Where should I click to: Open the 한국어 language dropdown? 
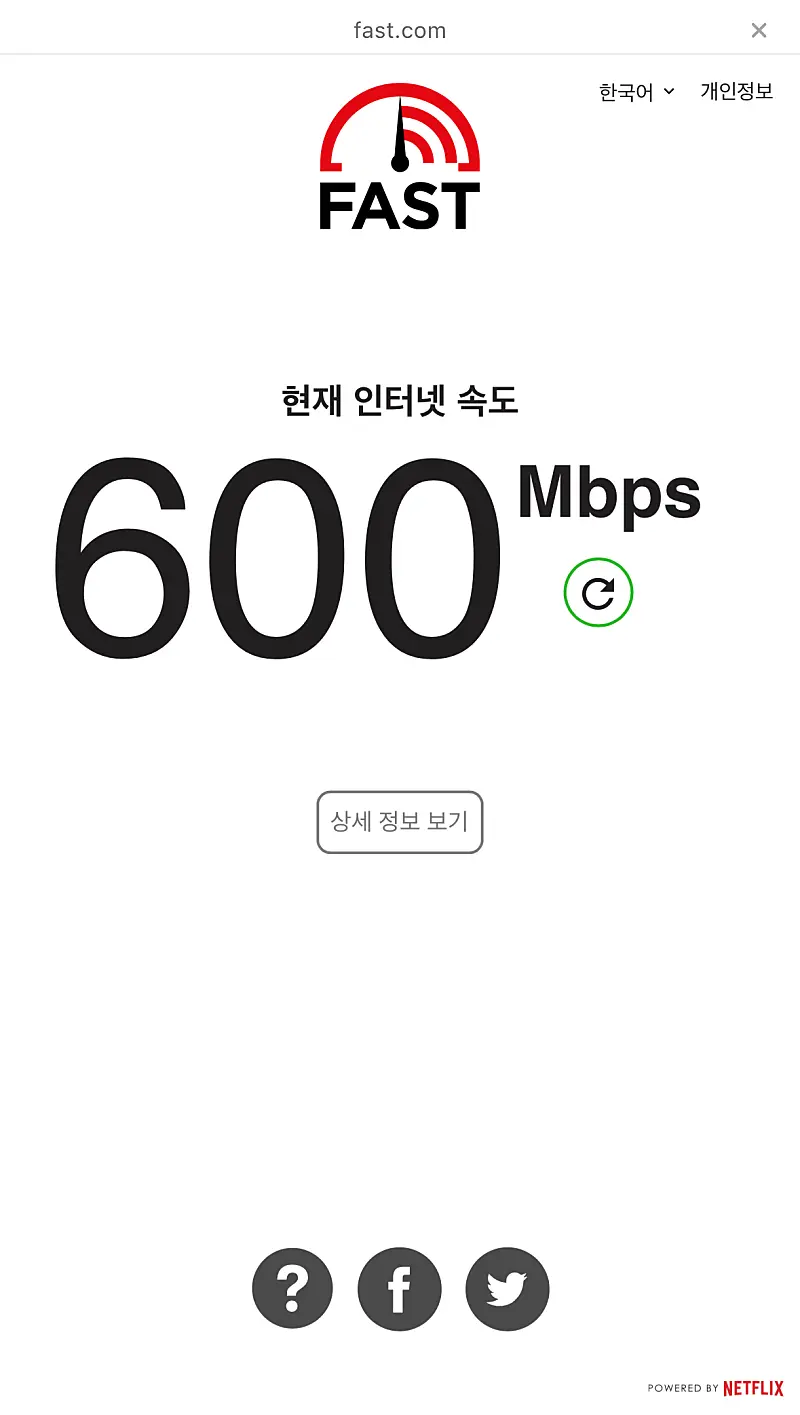click(636, 92)
